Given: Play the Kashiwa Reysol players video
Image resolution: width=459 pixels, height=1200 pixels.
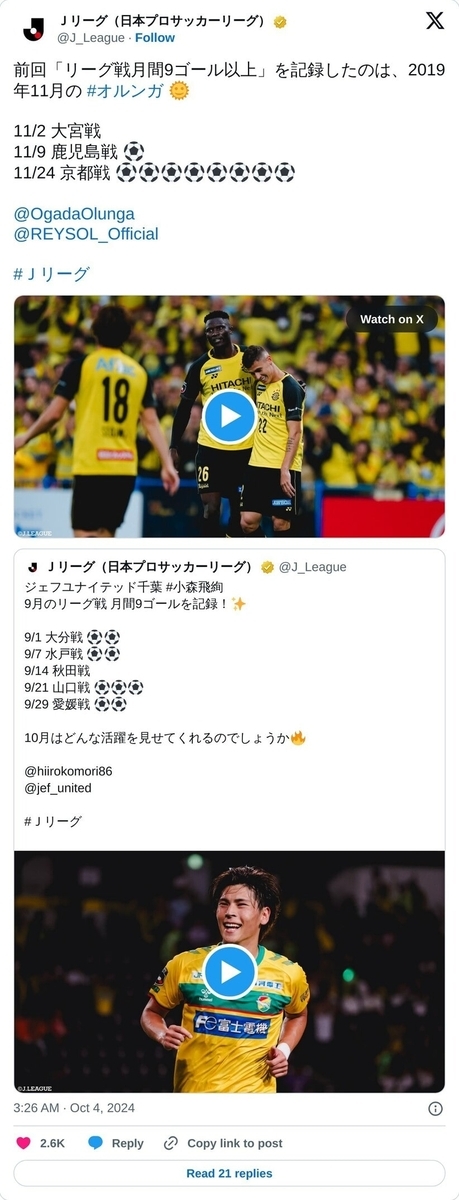Looking at the screenshot, I should [x=230, y=417].
